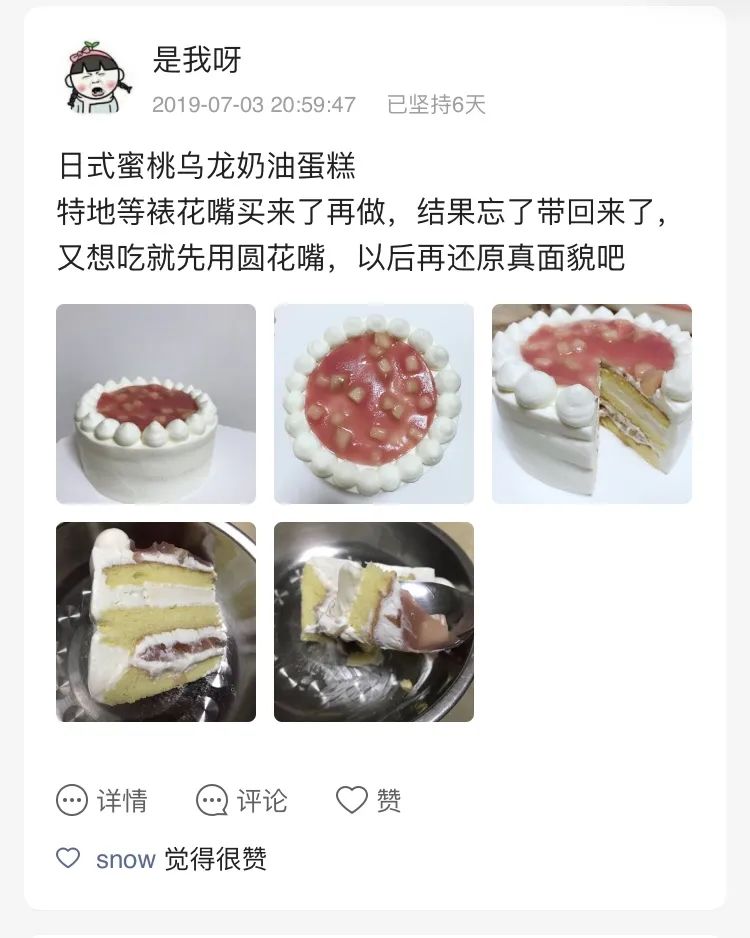Open the 是我呀 profile avatar
This screenshot has width=750, height=938.
pyautogui.click(x=98, y=76)
